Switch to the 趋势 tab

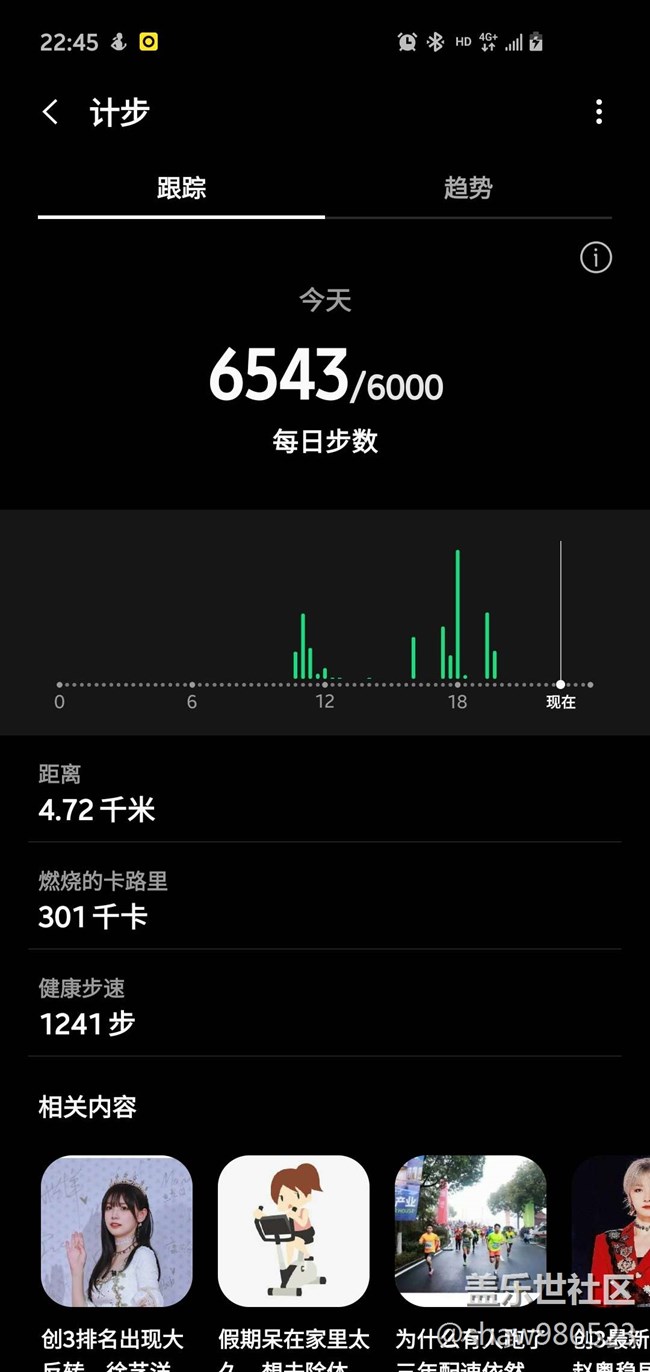coord(468,188)
